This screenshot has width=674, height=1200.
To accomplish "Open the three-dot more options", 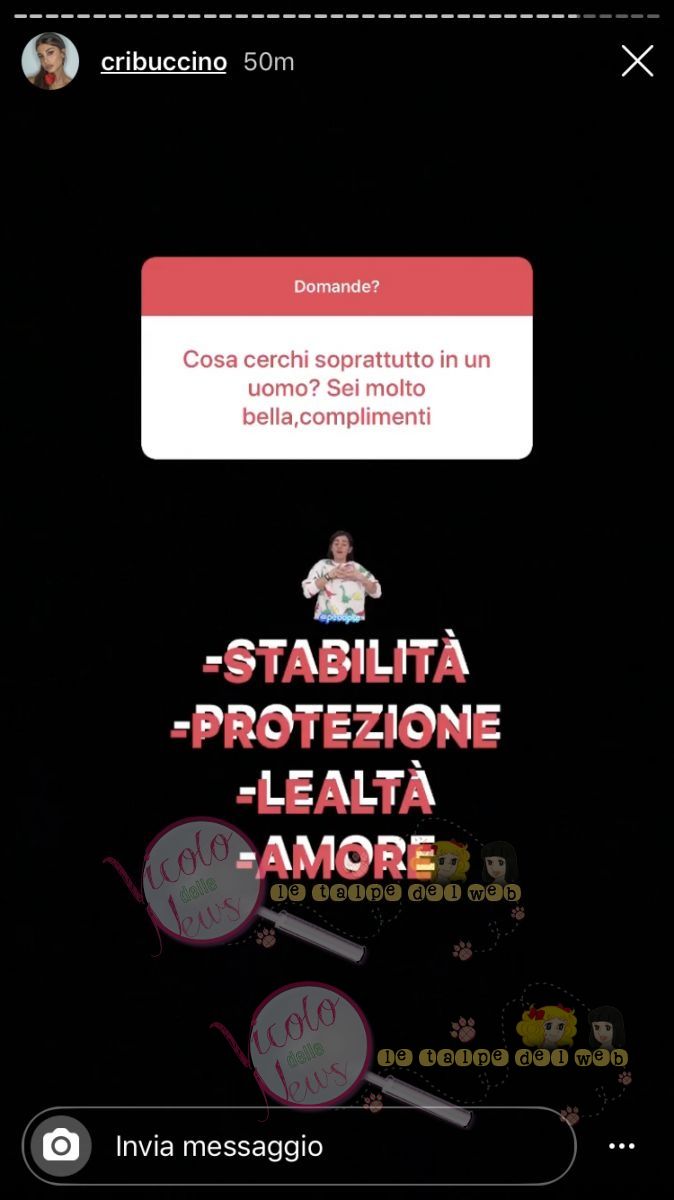I will coord(622,1146).
